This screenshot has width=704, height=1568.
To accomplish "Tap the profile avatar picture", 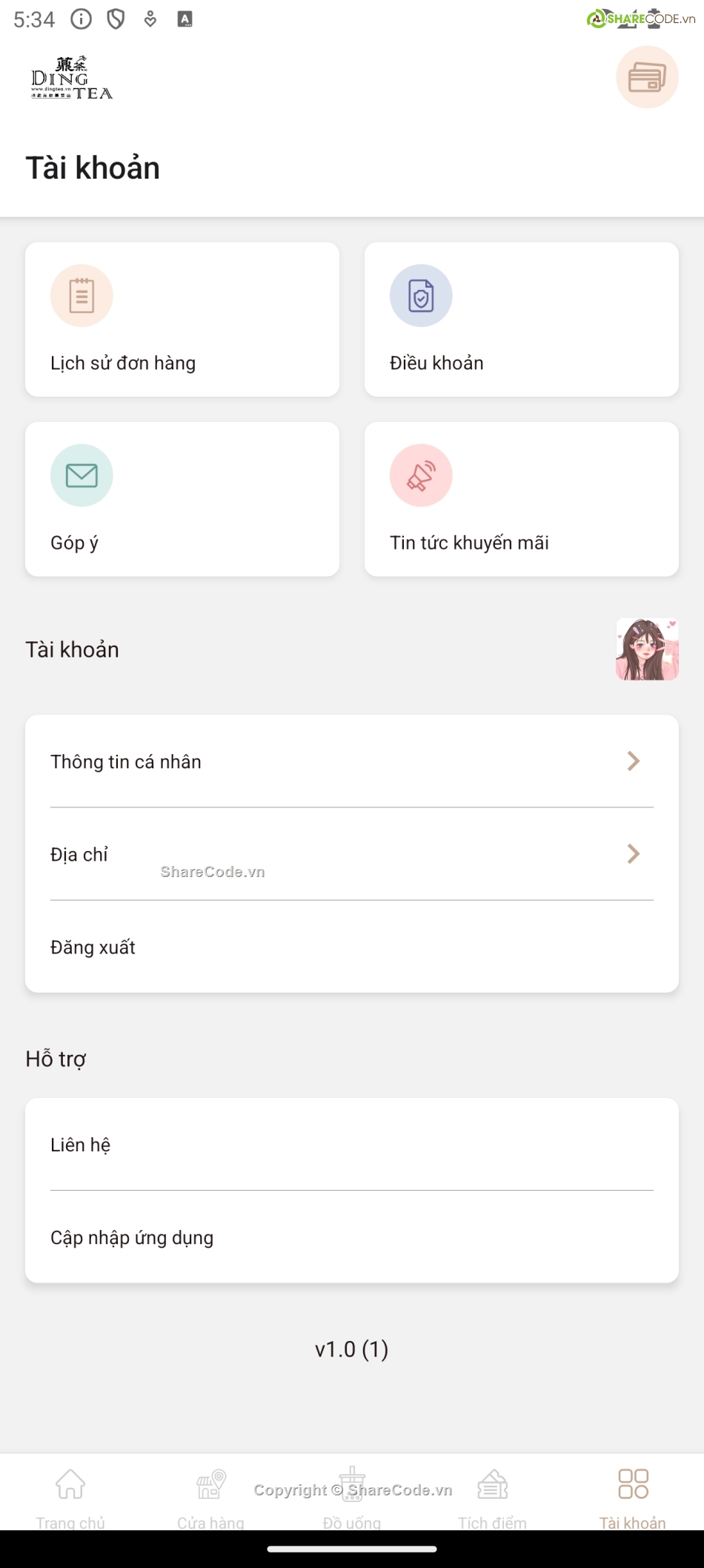I will [647, 649].
